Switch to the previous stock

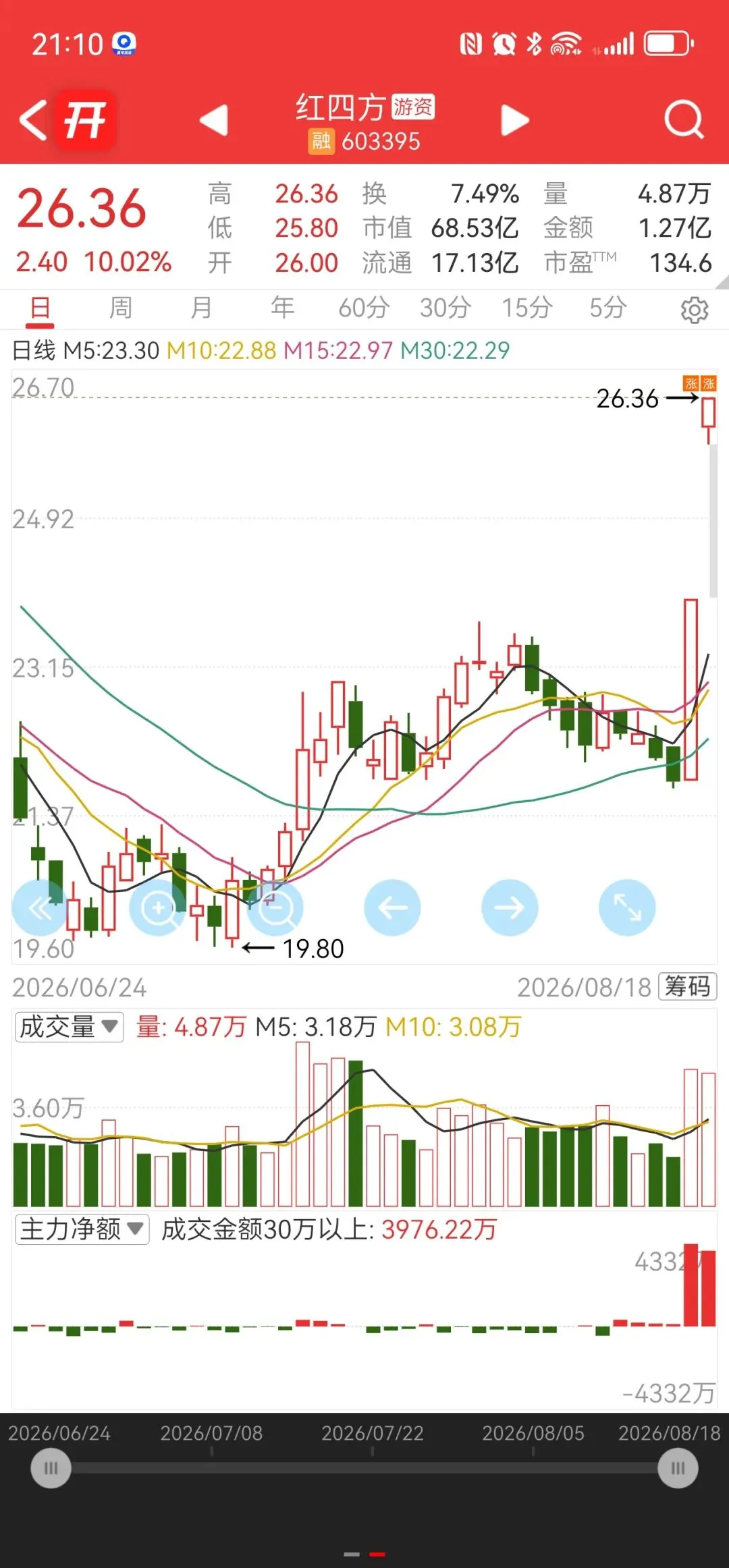point(214,121)
